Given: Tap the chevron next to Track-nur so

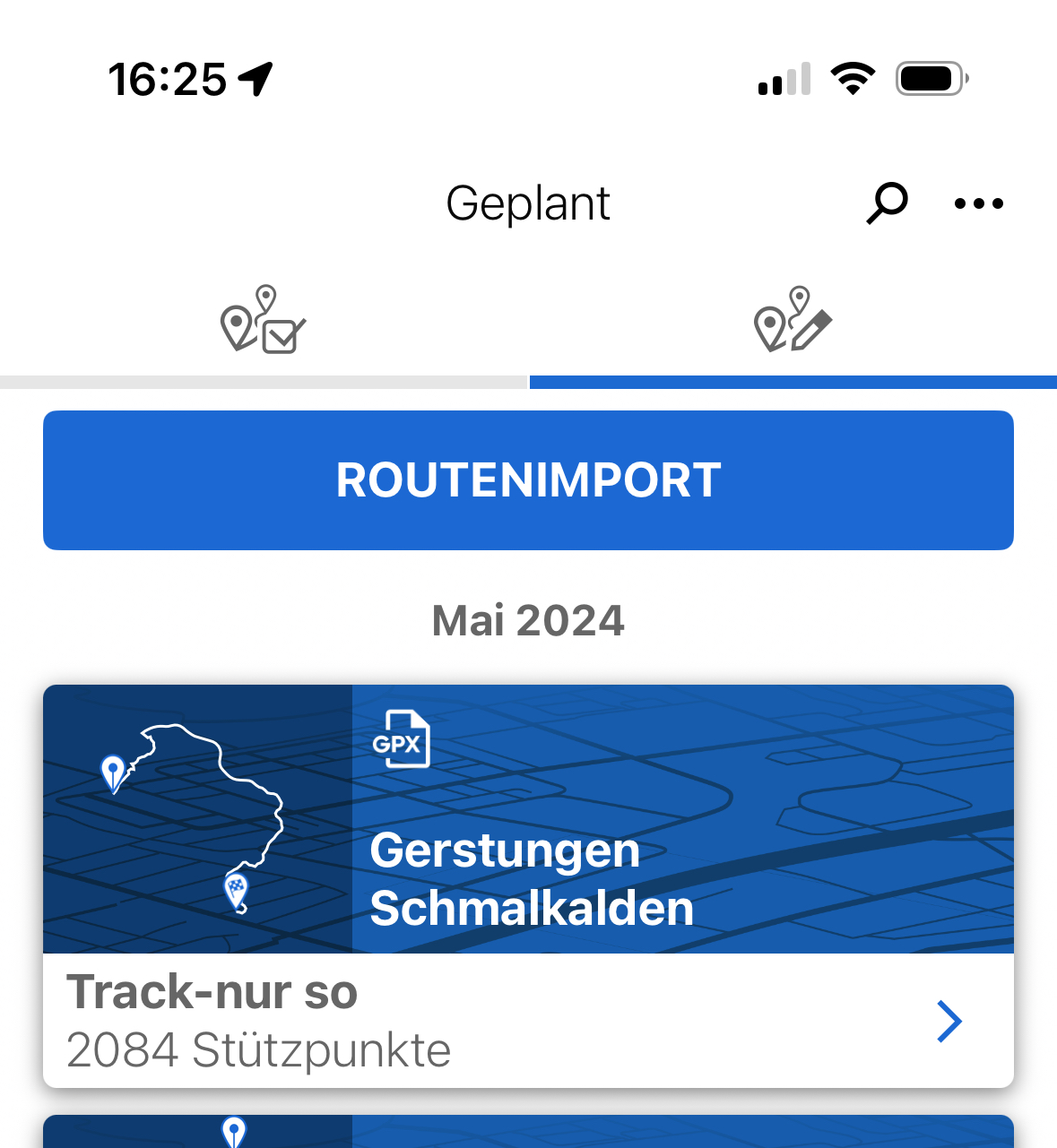Looking at the screenshot, I should coord(949,1021).
